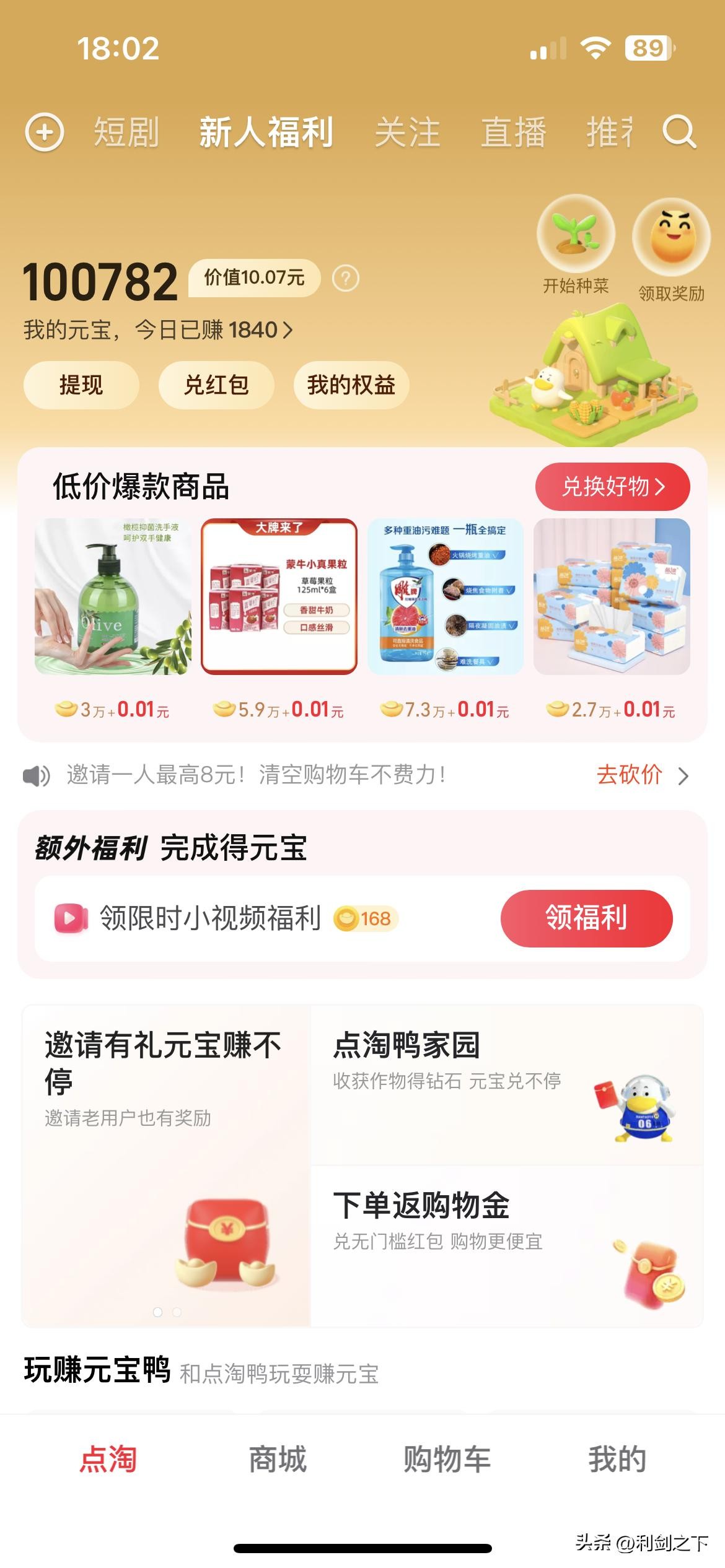Go to the 购物车 tab

click(x=447, y=1460)
